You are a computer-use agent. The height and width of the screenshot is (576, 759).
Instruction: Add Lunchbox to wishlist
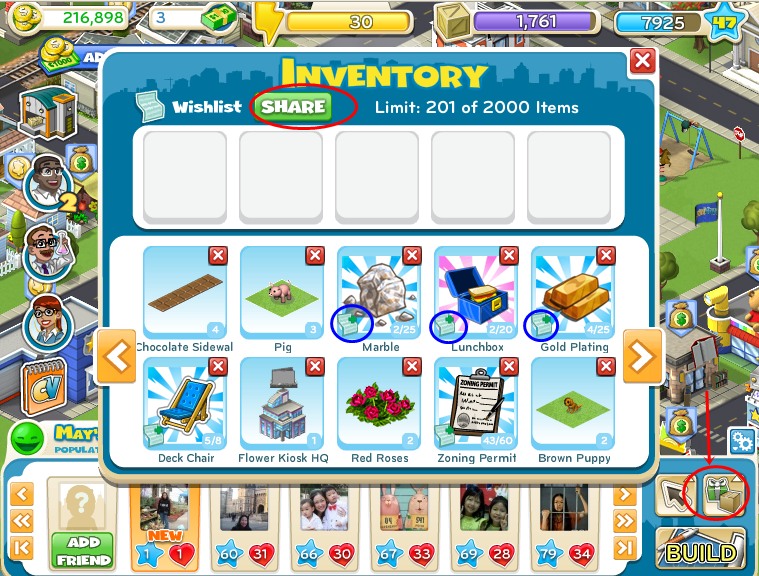click(x=445, y=325)
